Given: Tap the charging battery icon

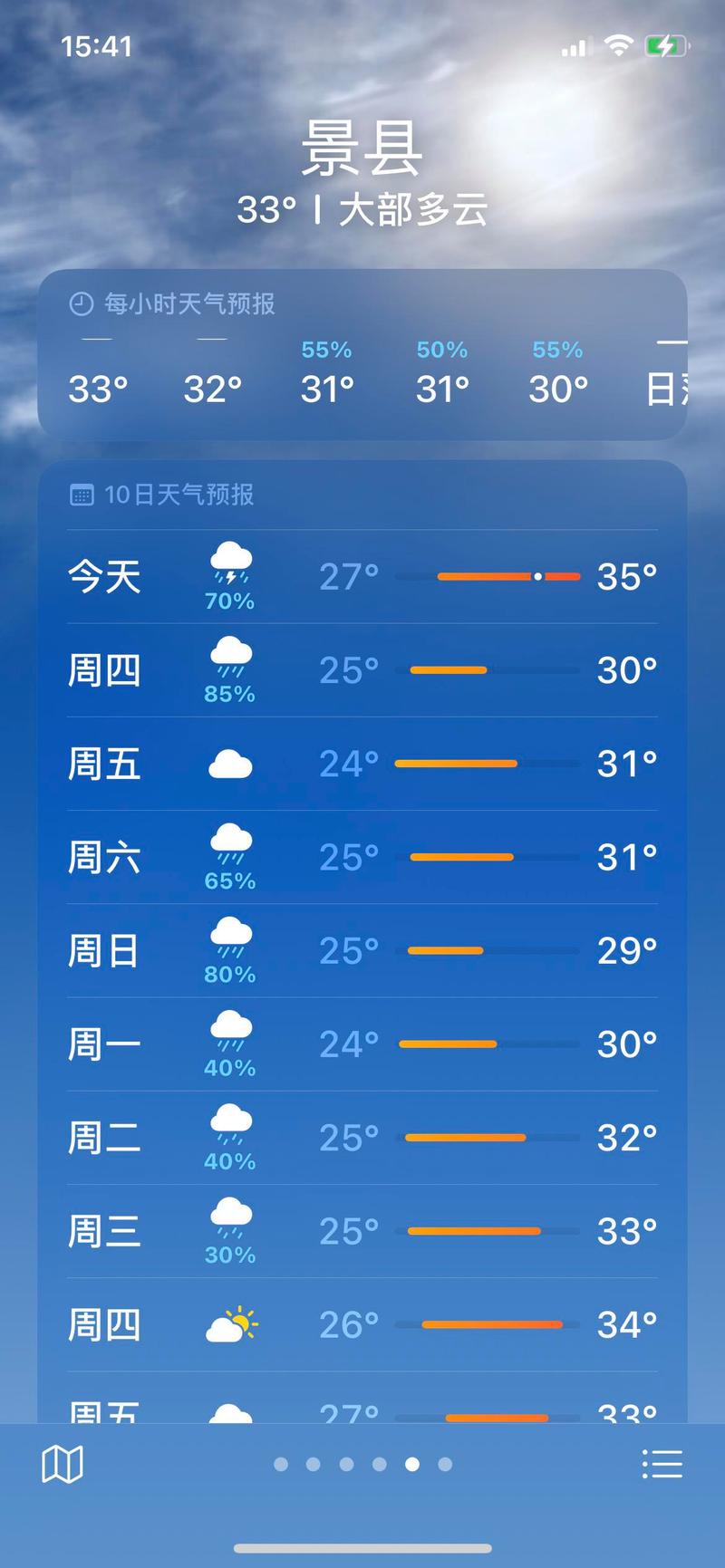Looking at the screenshot, I should (x=665, y=45).
